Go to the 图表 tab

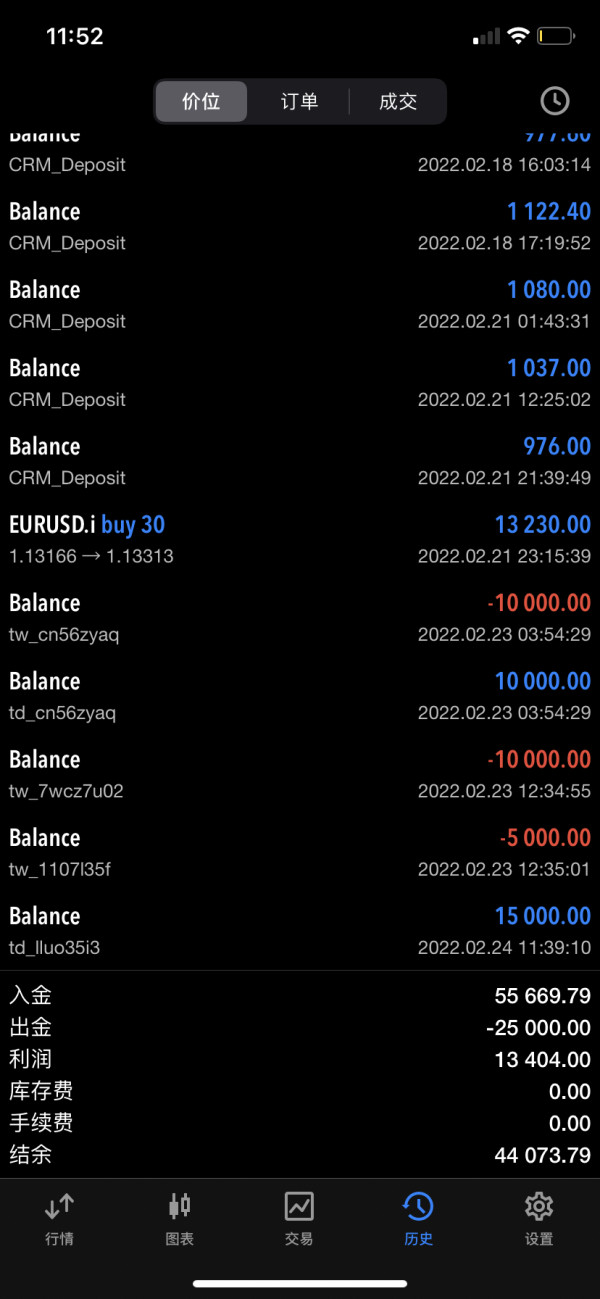point(180,1218)
